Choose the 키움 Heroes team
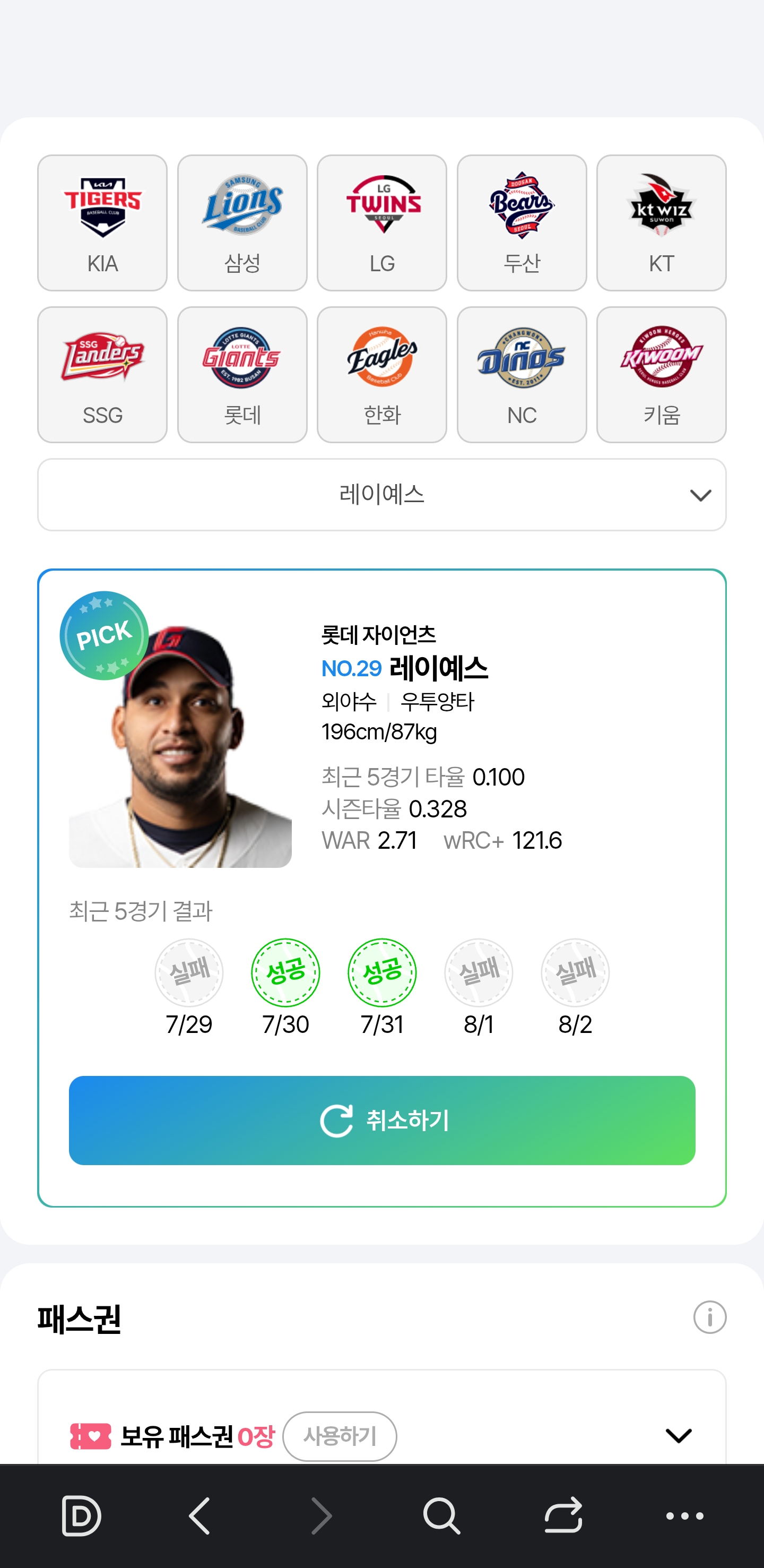The image size is (764, 1568). 661,374
